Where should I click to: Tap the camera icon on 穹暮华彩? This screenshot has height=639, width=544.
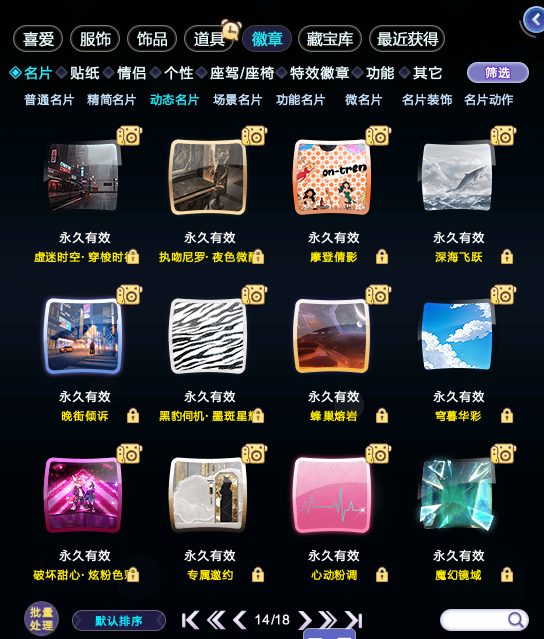coord(503,295)
